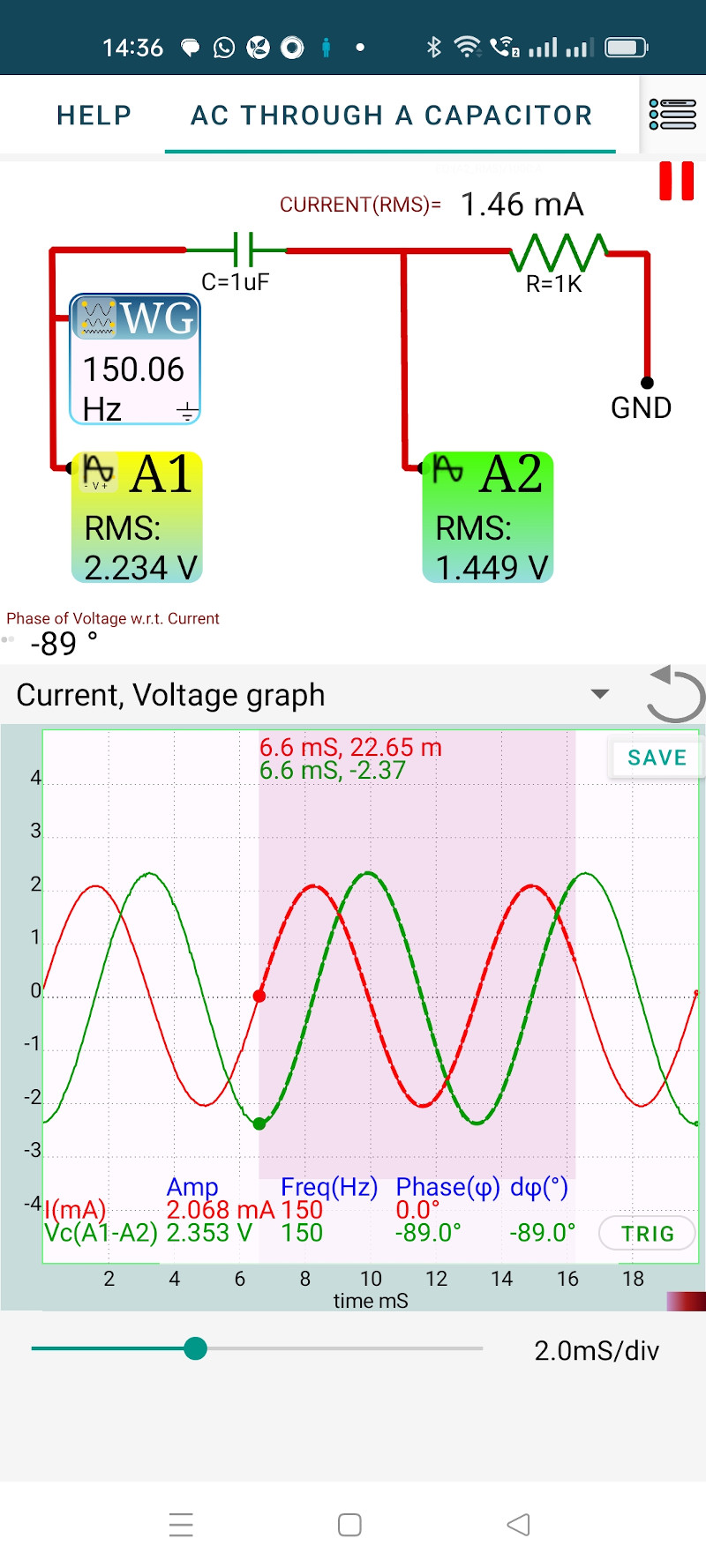Image resolution: width=706 pixels, height=1568 pixels.
Task: Expand the Current, Voltage graph dropdown
Action: (600, 694)
